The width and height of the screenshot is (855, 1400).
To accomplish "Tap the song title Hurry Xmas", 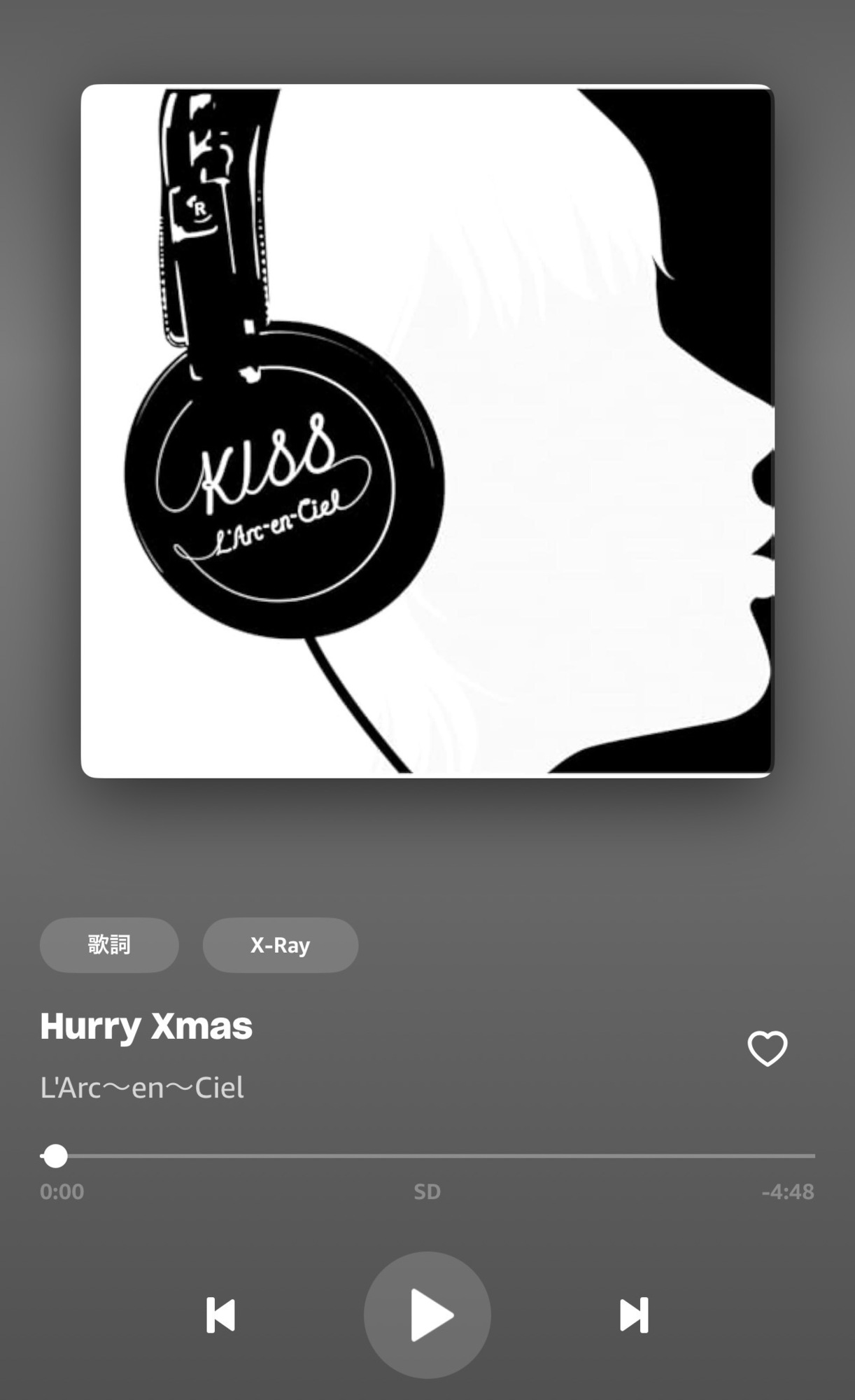I will click(146, 1025).
